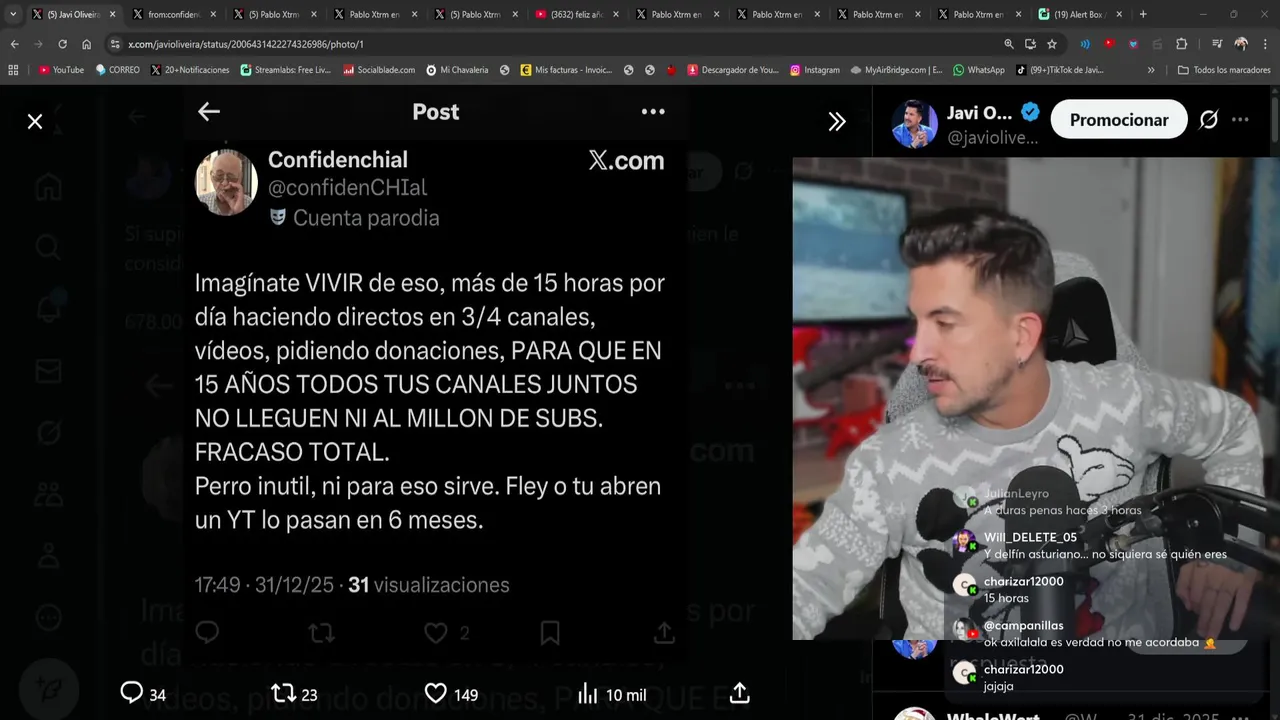The width and height of the screenshot is (1280, 720).
Task: Reply to the post with 34 comments
Action: (132, 693)
